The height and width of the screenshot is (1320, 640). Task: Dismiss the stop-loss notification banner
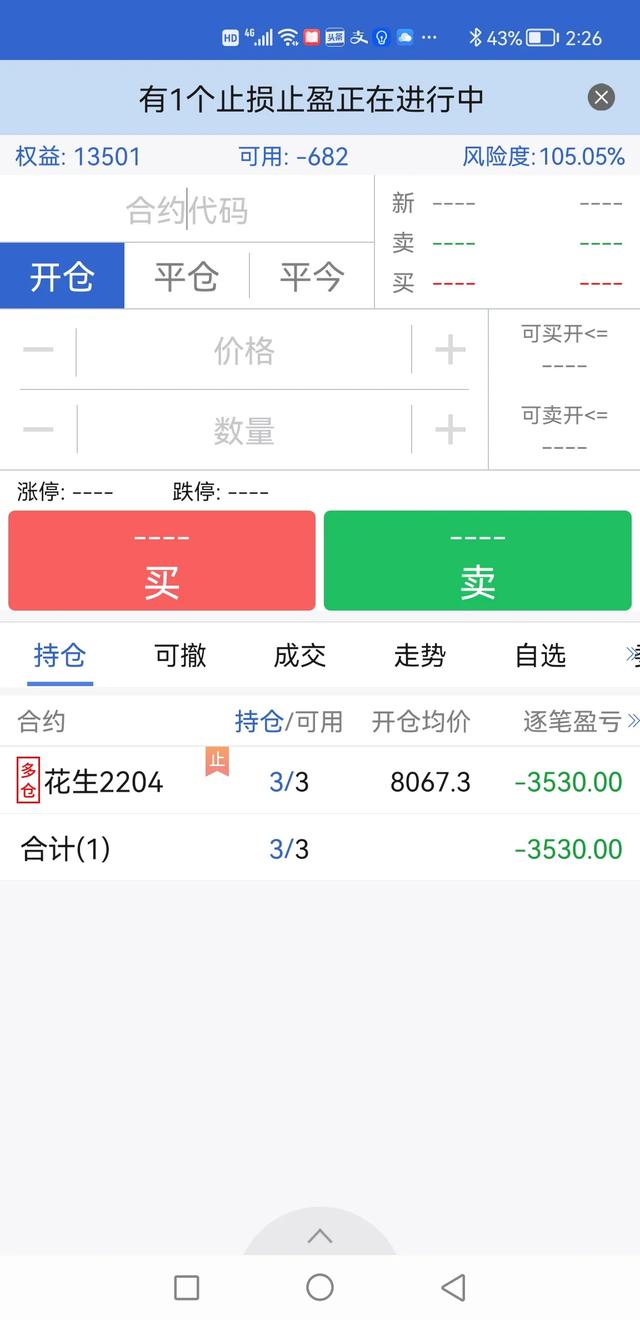point(601,97)
